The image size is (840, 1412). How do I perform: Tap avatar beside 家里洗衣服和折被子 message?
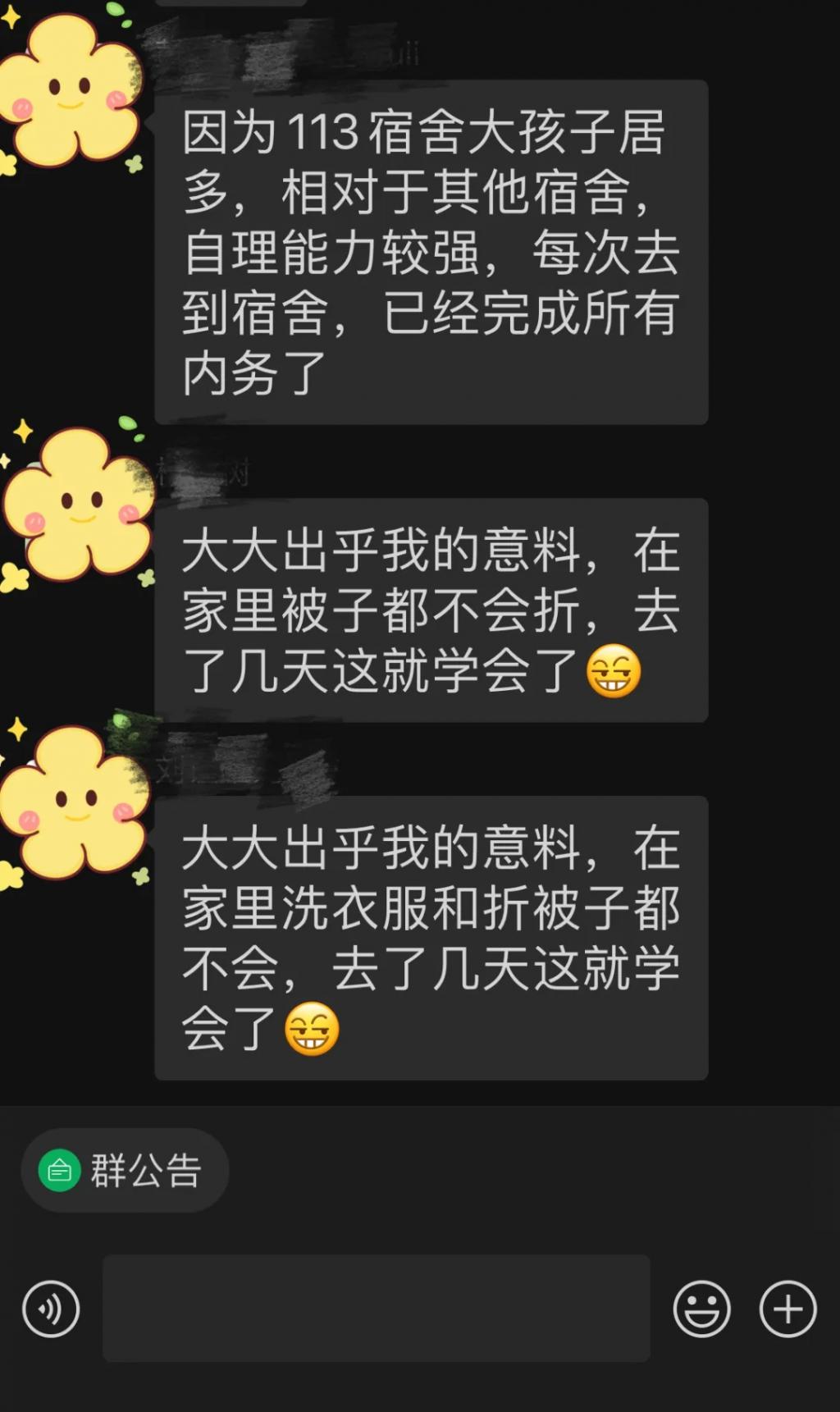pyautogui.click(x=75, y=802)
